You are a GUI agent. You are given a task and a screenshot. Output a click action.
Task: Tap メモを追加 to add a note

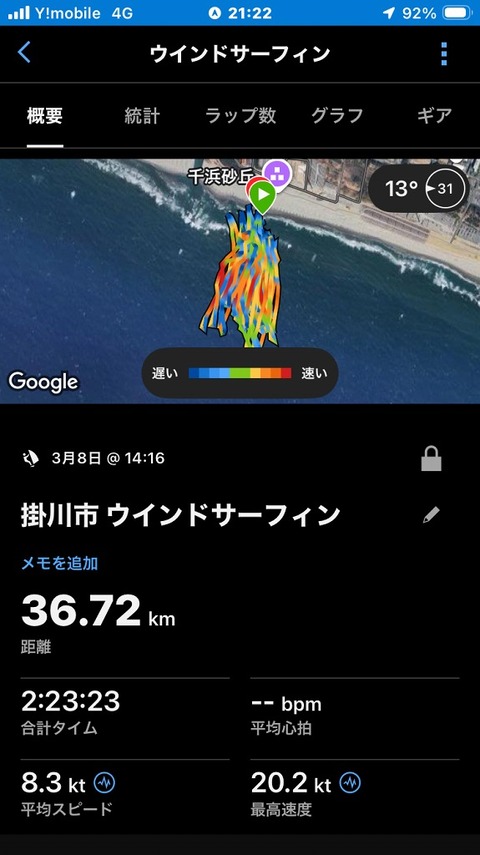(59, 563)
